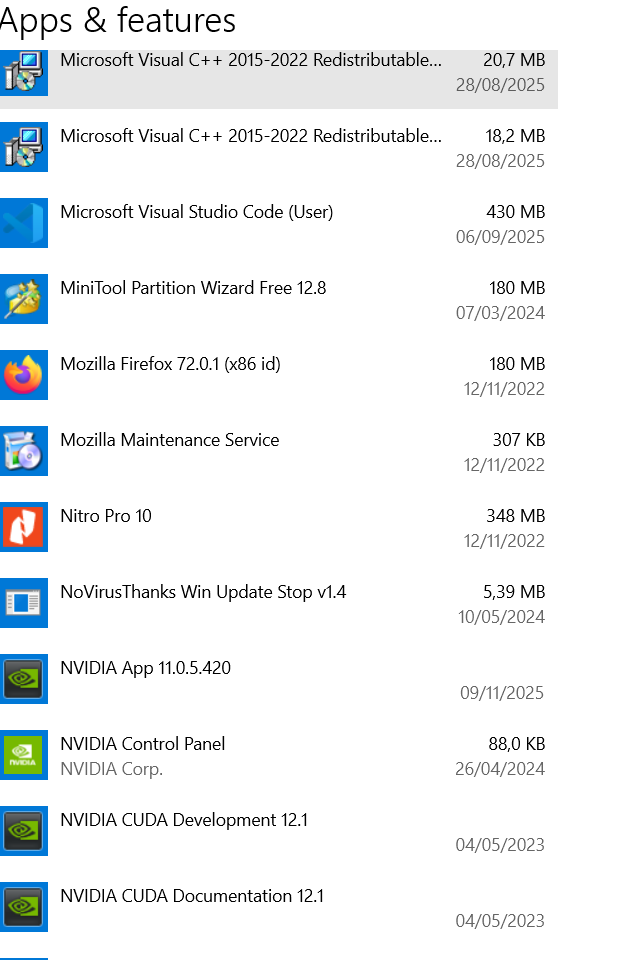Select MiniTool Partition Wizard Free 12.8

(x=193, y=289)
